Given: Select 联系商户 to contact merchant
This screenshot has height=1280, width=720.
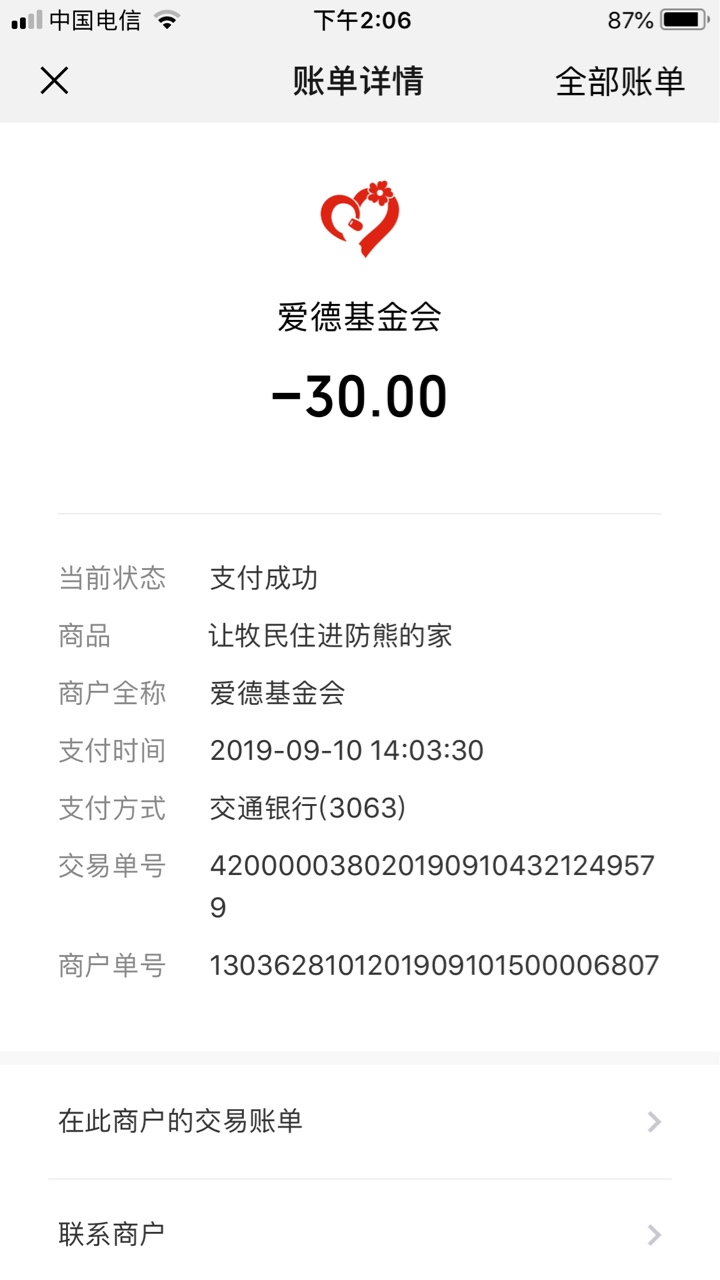Looking at the screenshot, I should (360, 1234).
